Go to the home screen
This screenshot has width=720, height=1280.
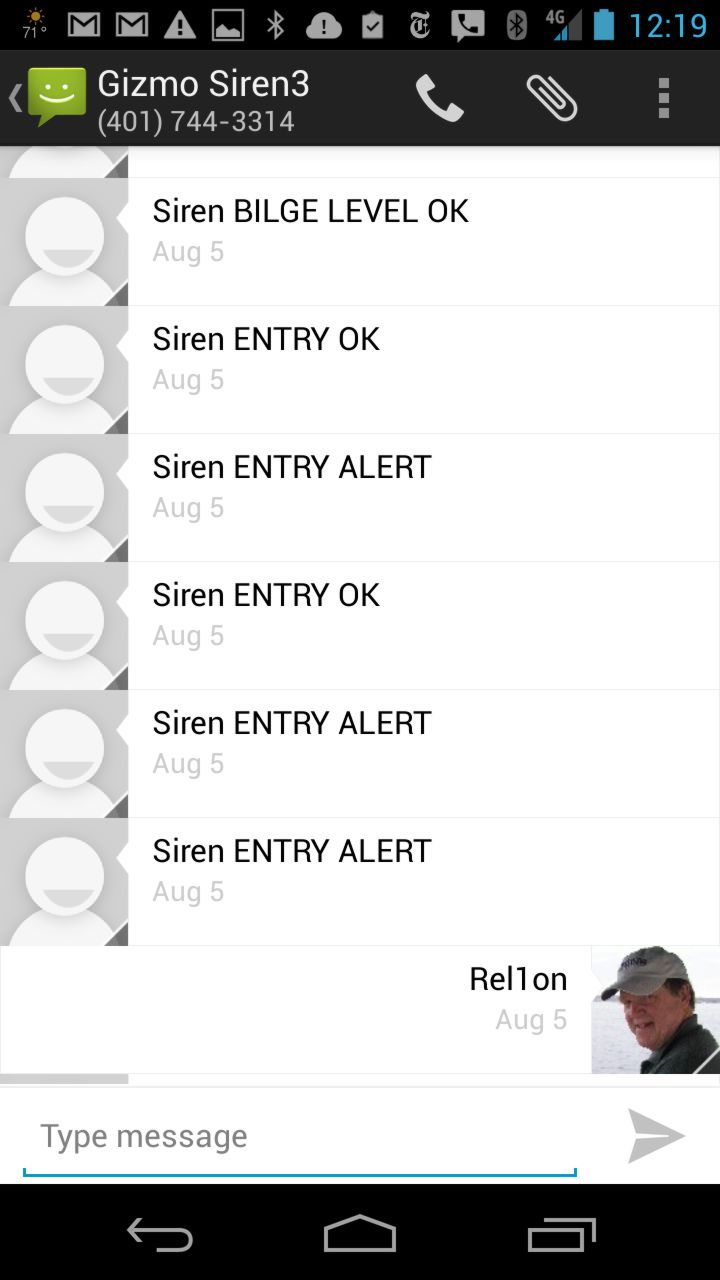(360, 1233)
